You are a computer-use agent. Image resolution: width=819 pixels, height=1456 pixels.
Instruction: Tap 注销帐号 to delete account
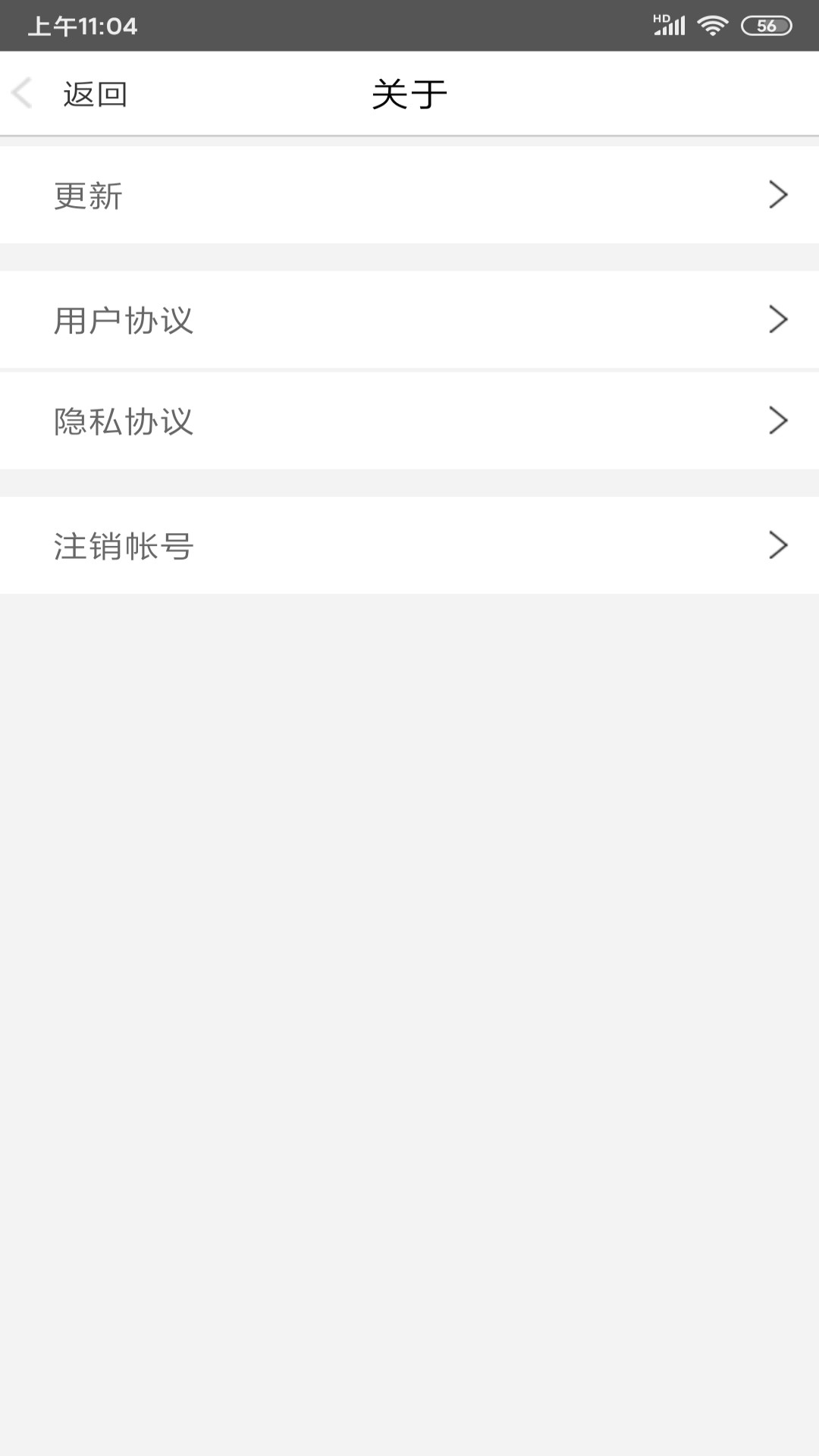coord(124,545)
